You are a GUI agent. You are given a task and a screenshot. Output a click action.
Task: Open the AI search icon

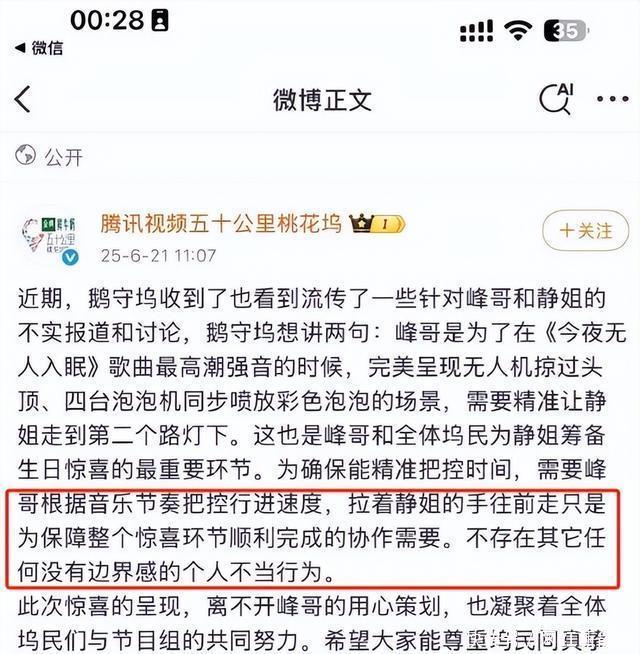pos(555,98)
